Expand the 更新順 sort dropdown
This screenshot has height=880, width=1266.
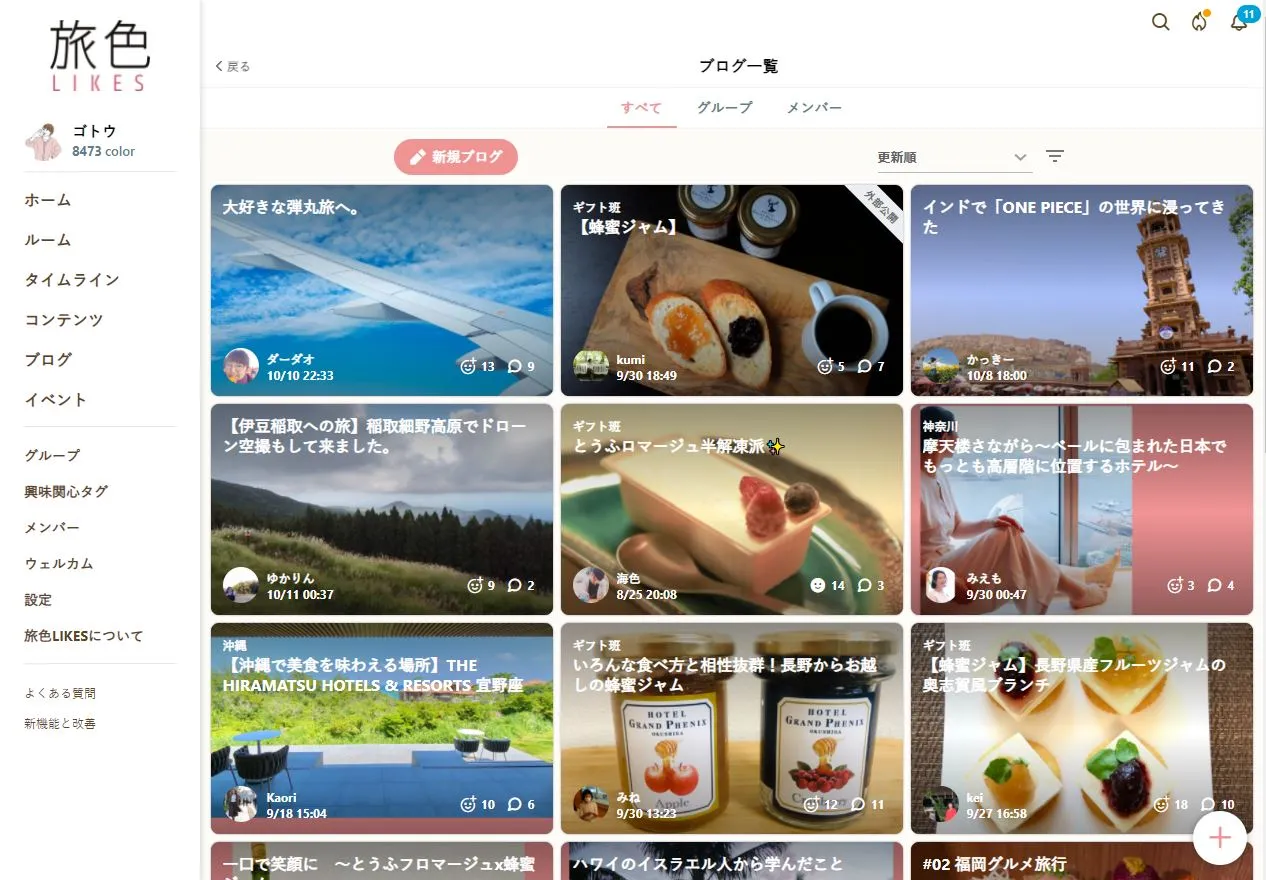[x=951, y=157]
